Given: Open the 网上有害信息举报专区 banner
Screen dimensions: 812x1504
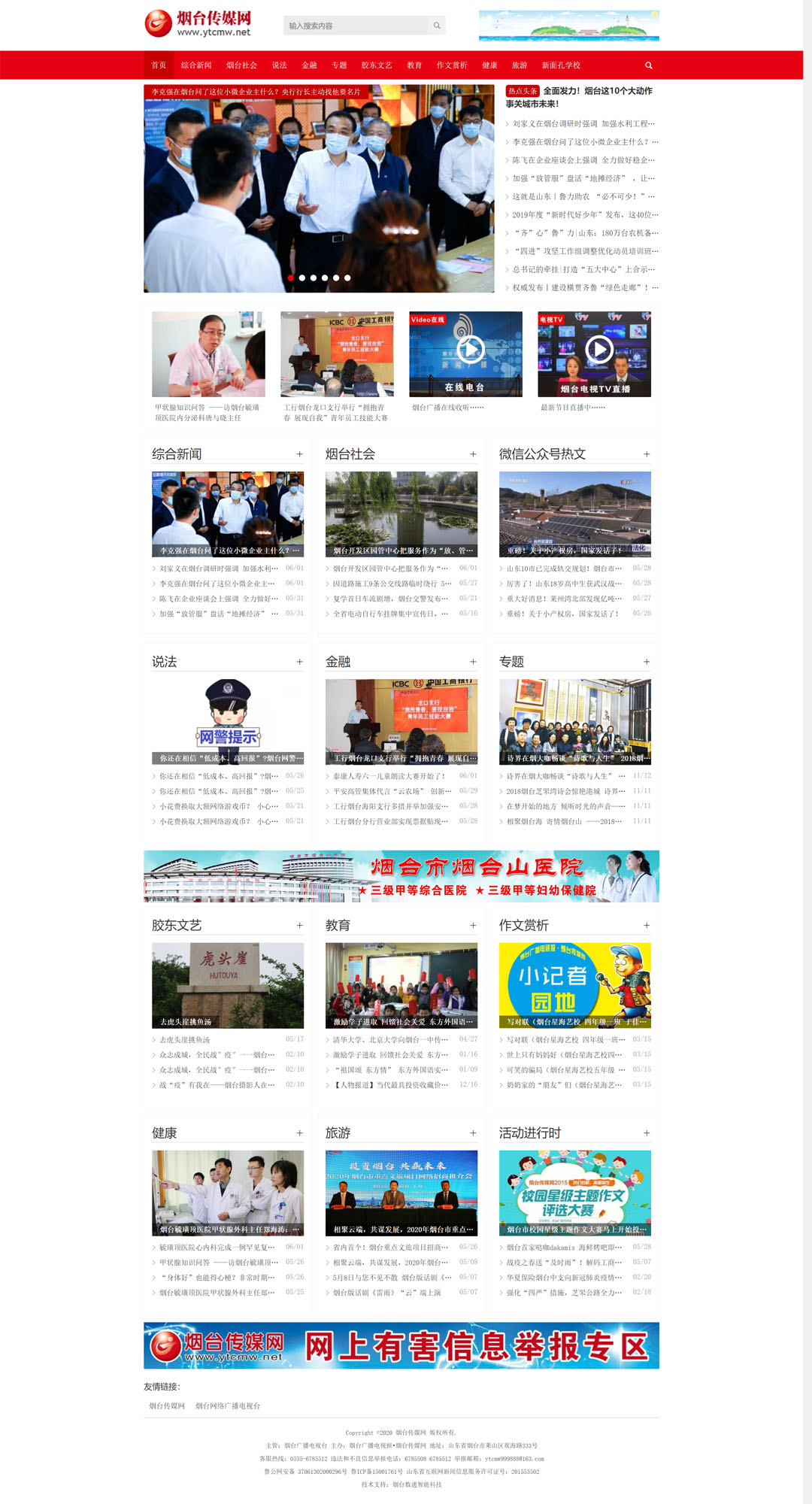Looking at the screenshot, I should [x=401, y=1345].
